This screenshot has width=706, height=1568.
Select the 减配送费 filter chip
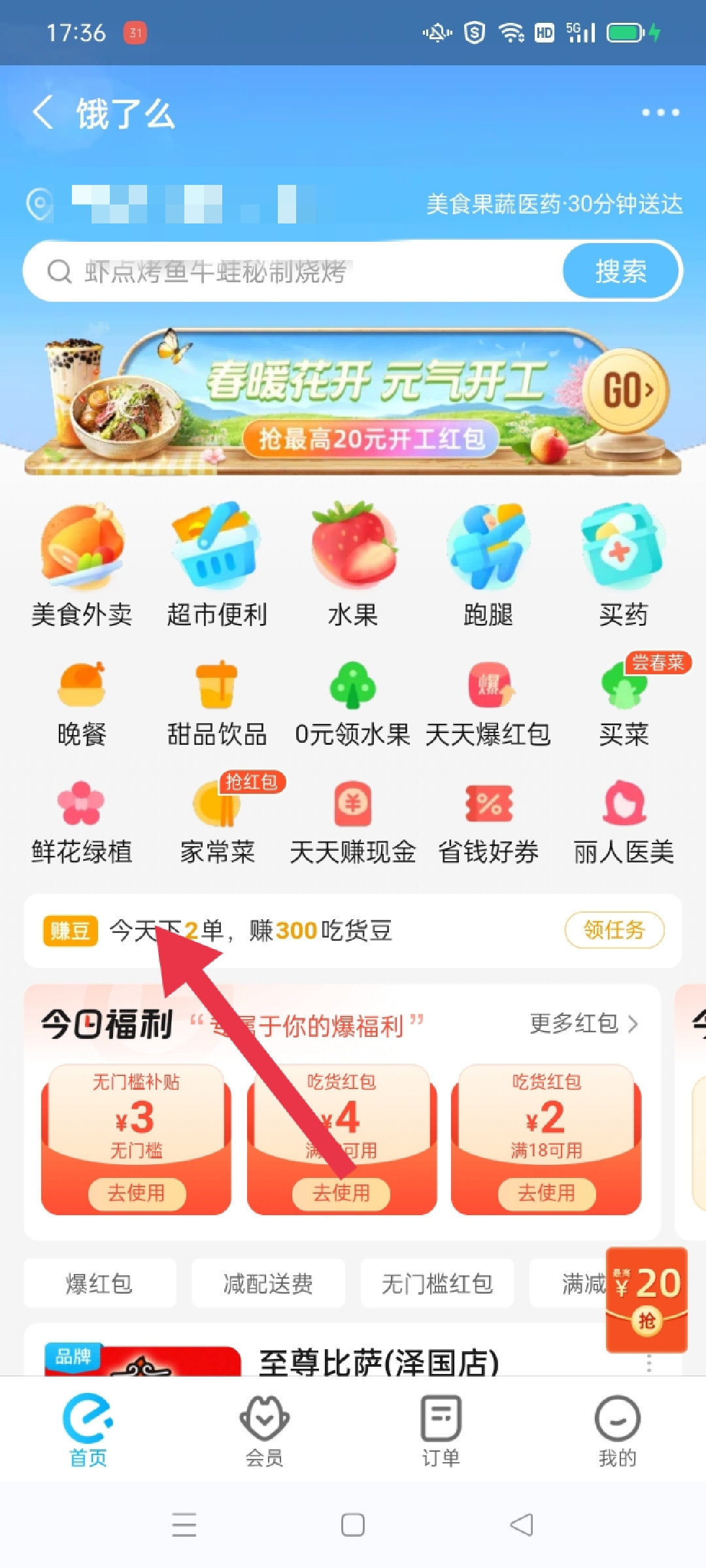(268, 1284)
